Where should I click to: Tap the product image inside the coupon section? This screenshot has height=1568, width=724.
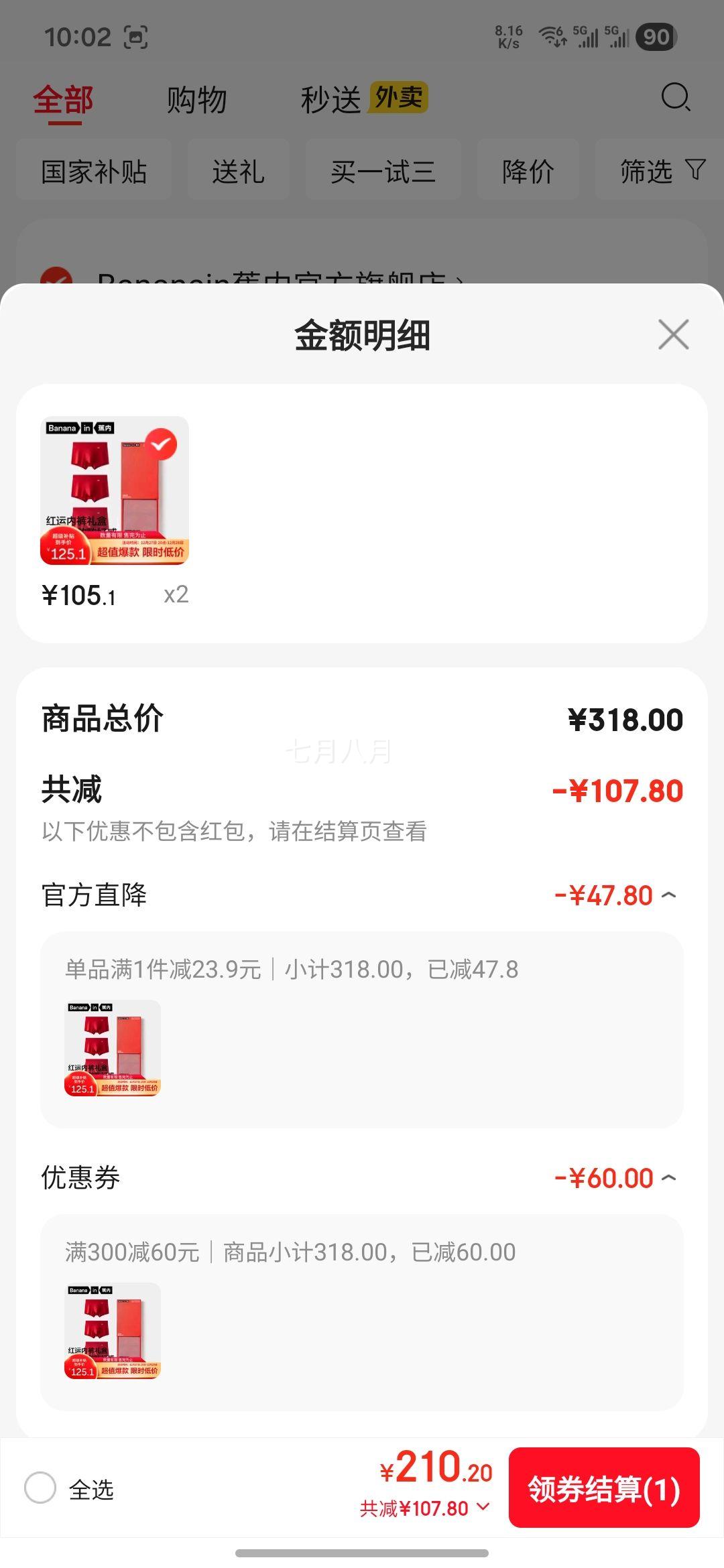(113, 1333)
